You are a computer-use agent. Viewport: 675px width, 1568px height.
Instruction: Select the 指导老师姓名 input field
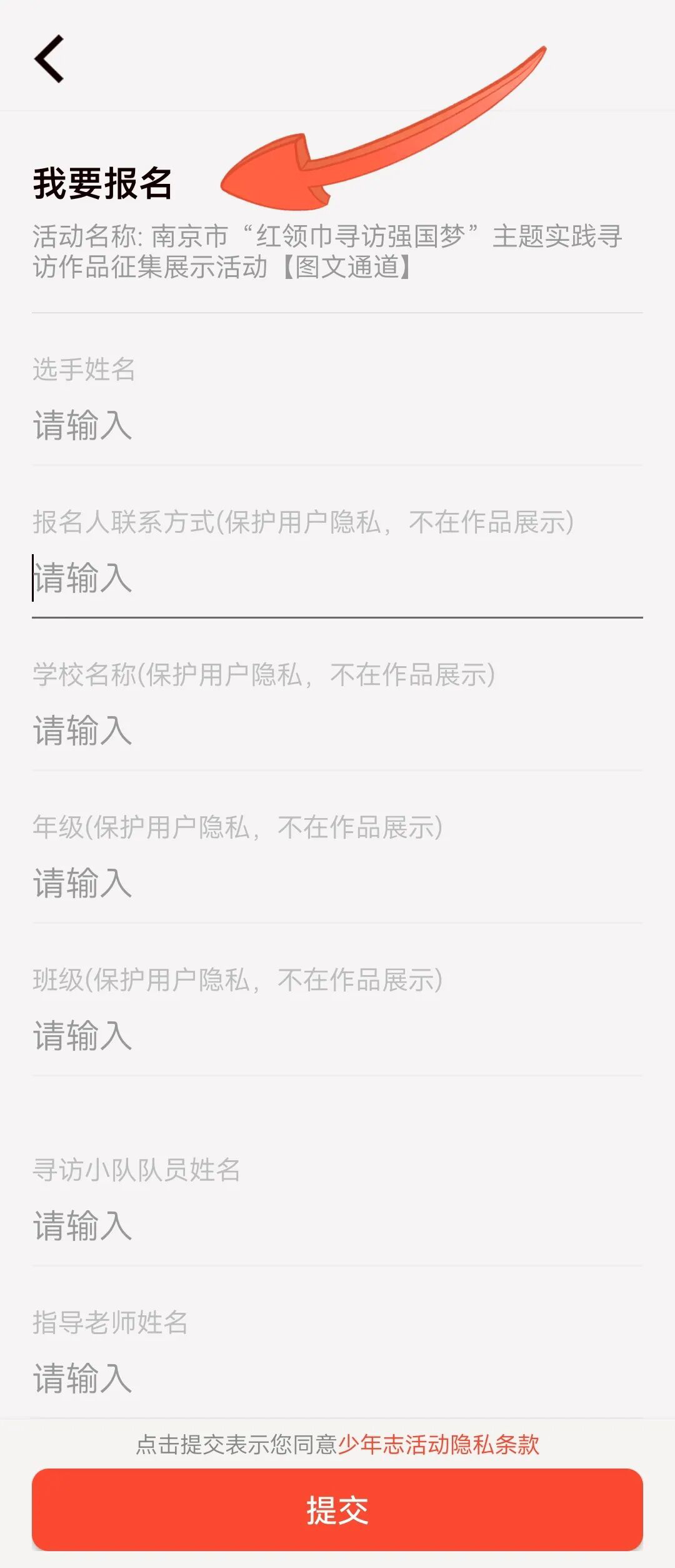[x=337, y=1378]
